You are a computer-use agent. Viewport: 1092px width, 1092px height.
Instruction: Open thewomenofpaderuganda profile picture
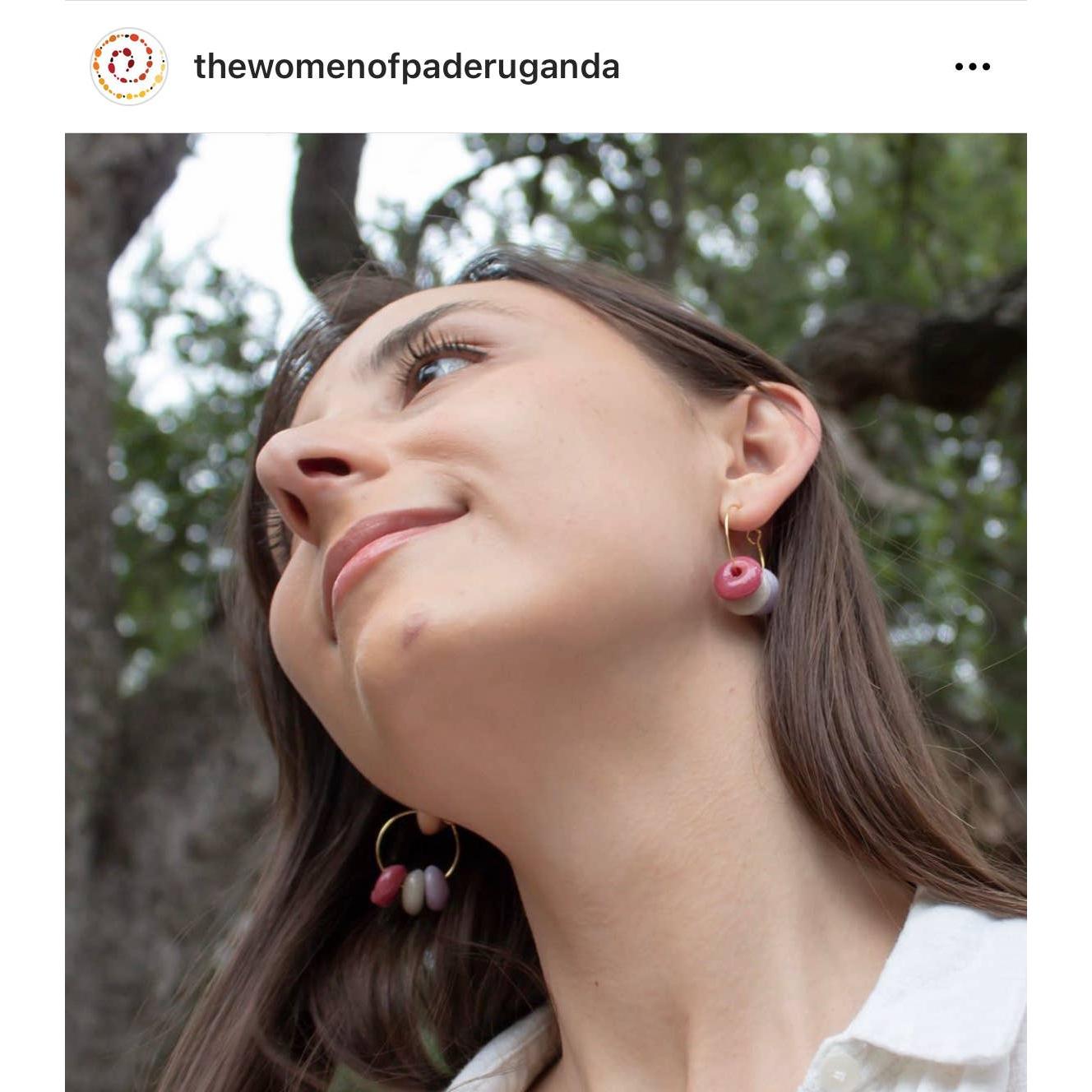pos(128,67)
